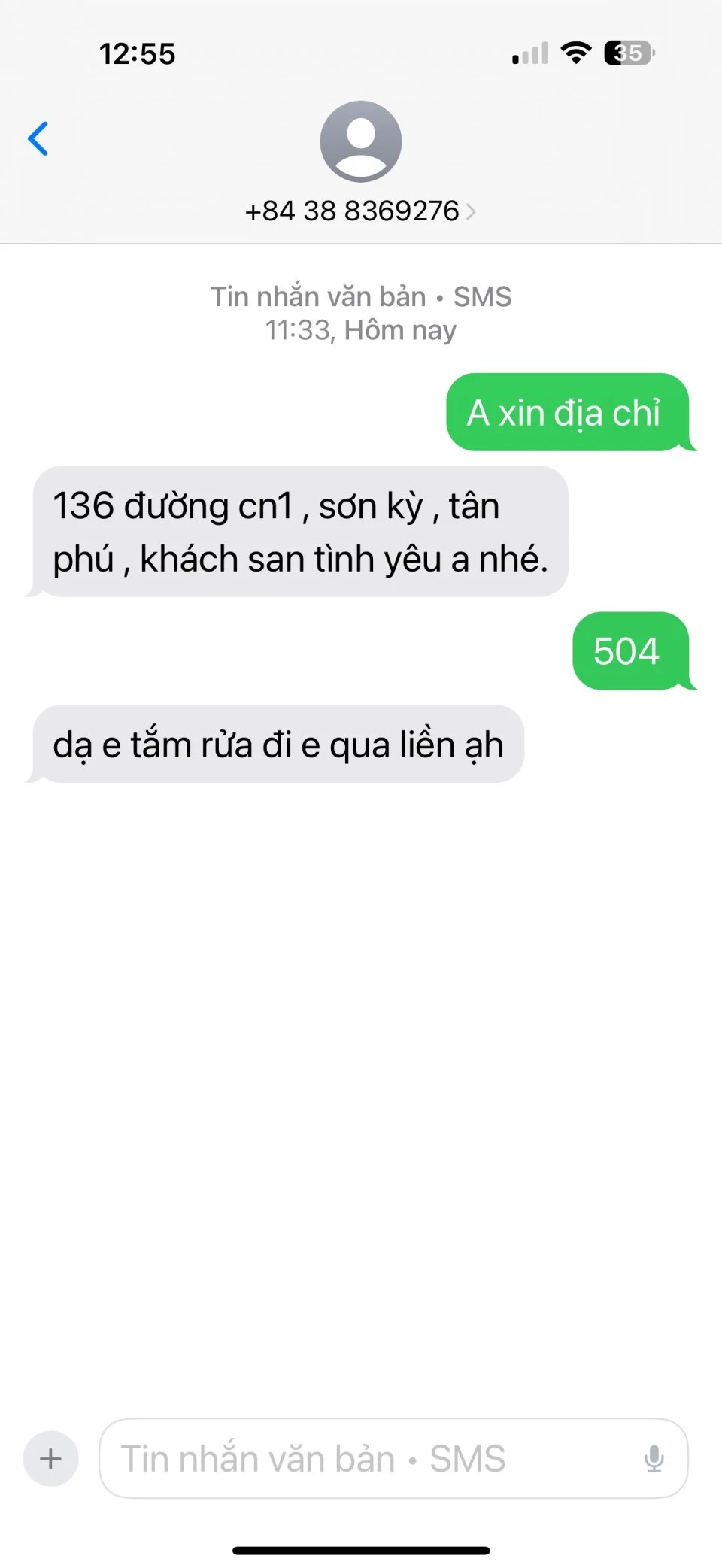Open the plus attachments menu
The image size is (722, 1568).
coord(51,1459)
